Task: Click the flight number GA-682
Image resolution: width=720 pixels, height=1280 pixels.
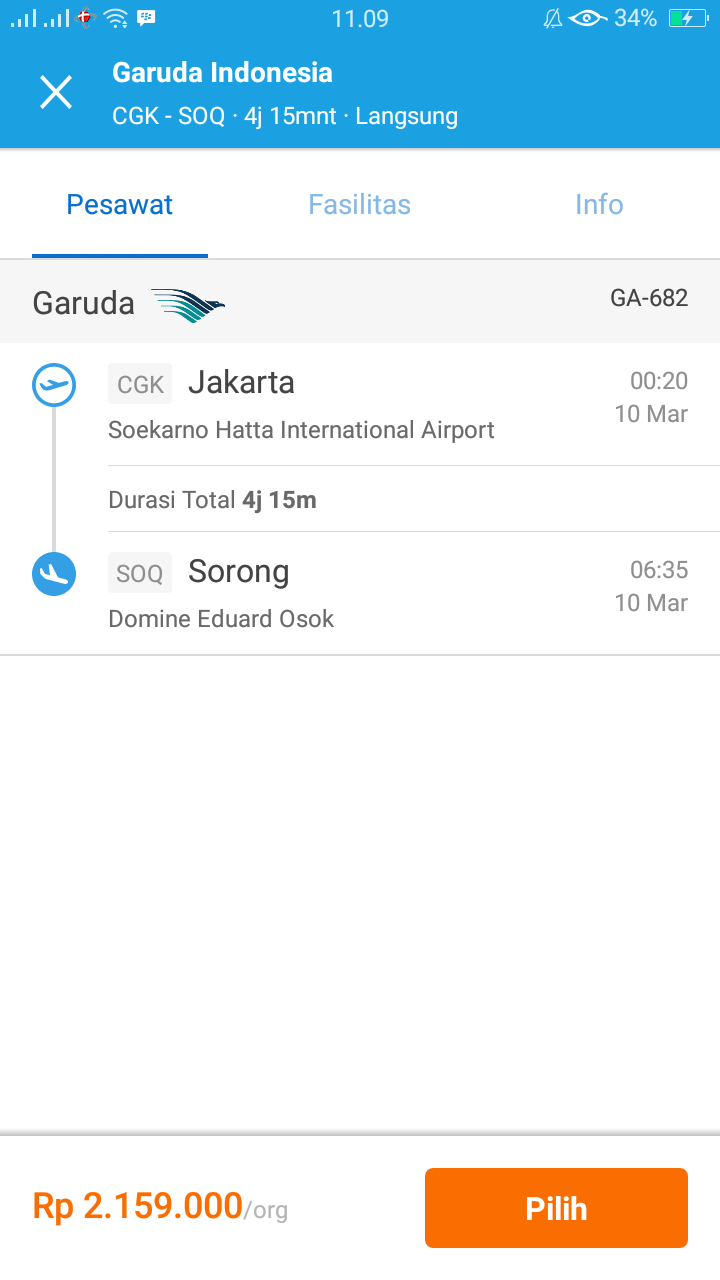Action: click(649, 297)
